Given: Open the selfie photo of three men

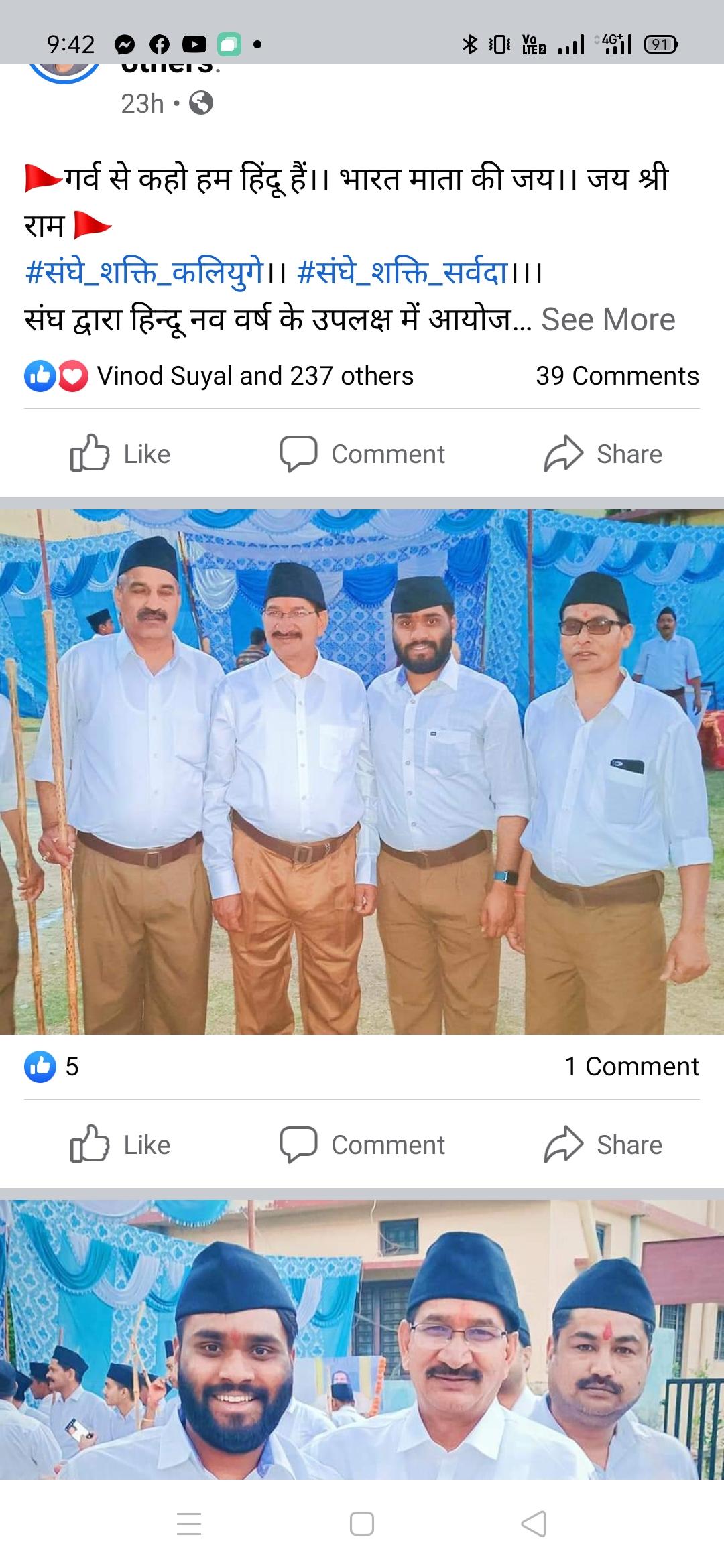Looking at the screenshot, I should [362, 1340].
